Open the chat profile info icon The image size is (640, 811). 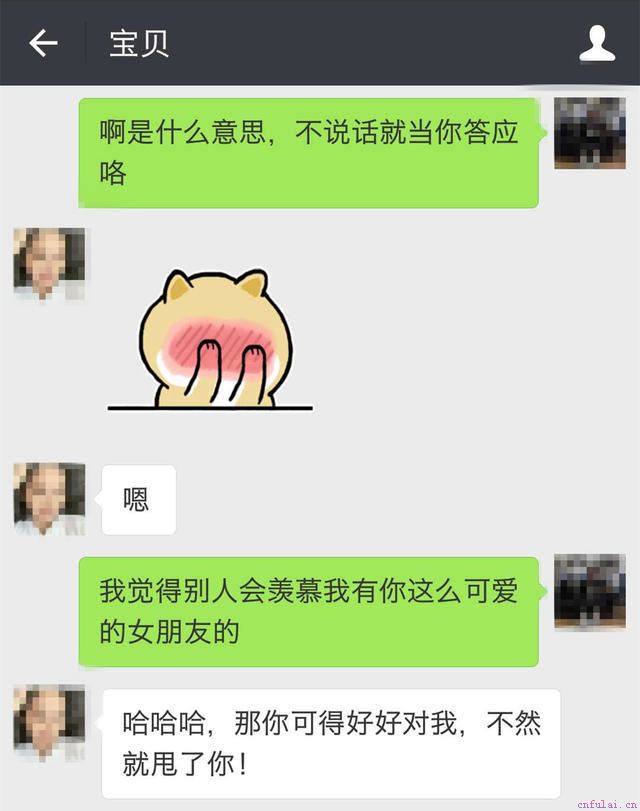tap(597, 43)
